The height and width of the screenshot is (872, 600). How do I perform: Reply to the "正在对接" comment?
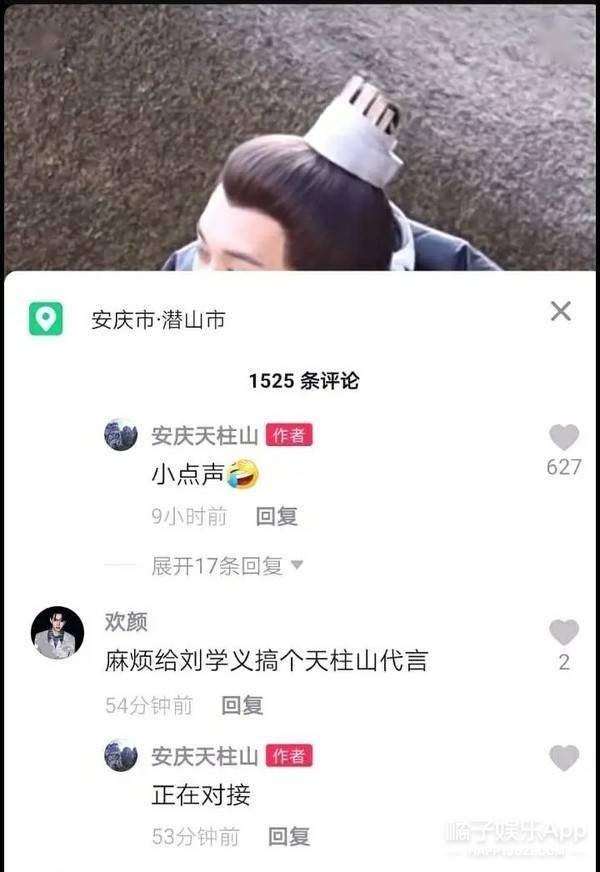[x=289, y=837]
